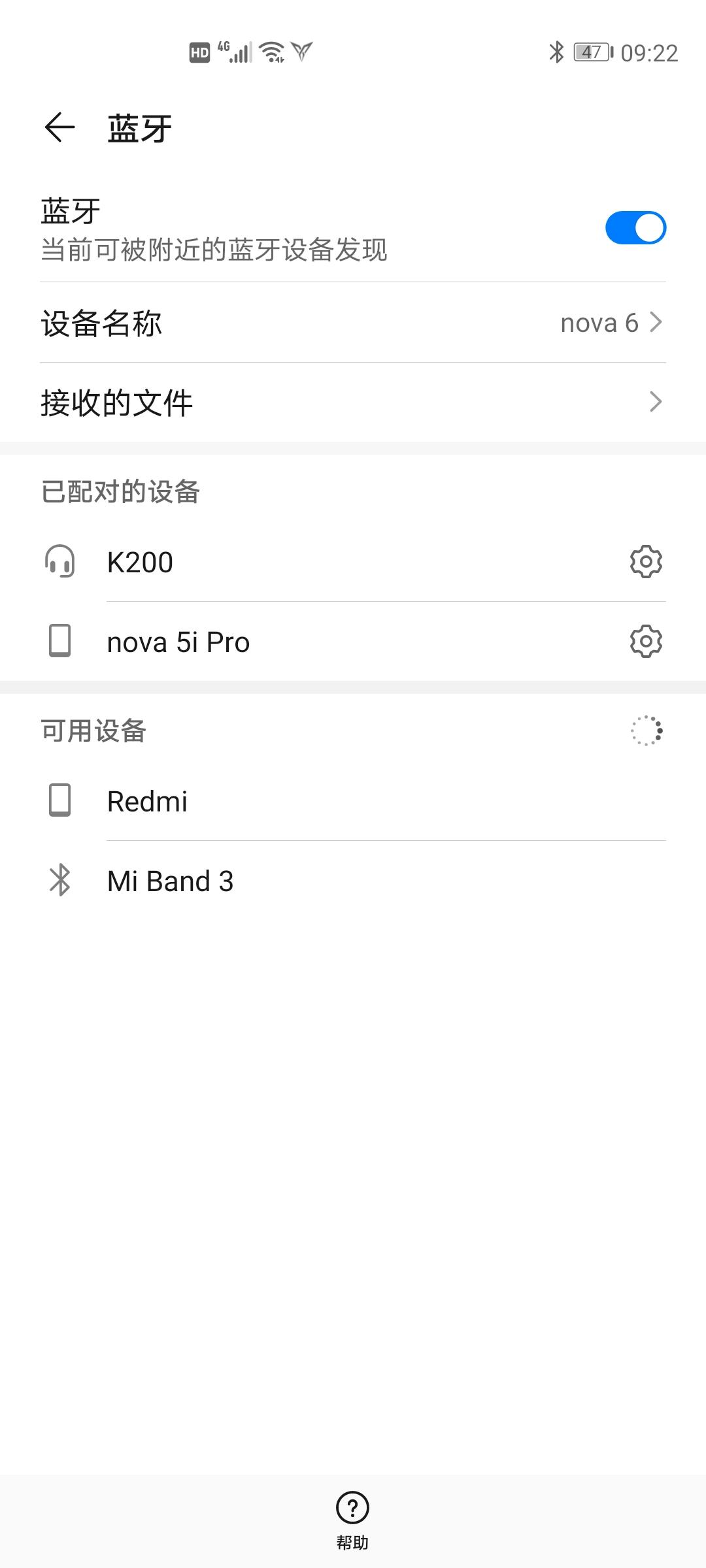Go back from the Bluetooth settings
Screen dimensions: 706x1568
click(59, 127)
